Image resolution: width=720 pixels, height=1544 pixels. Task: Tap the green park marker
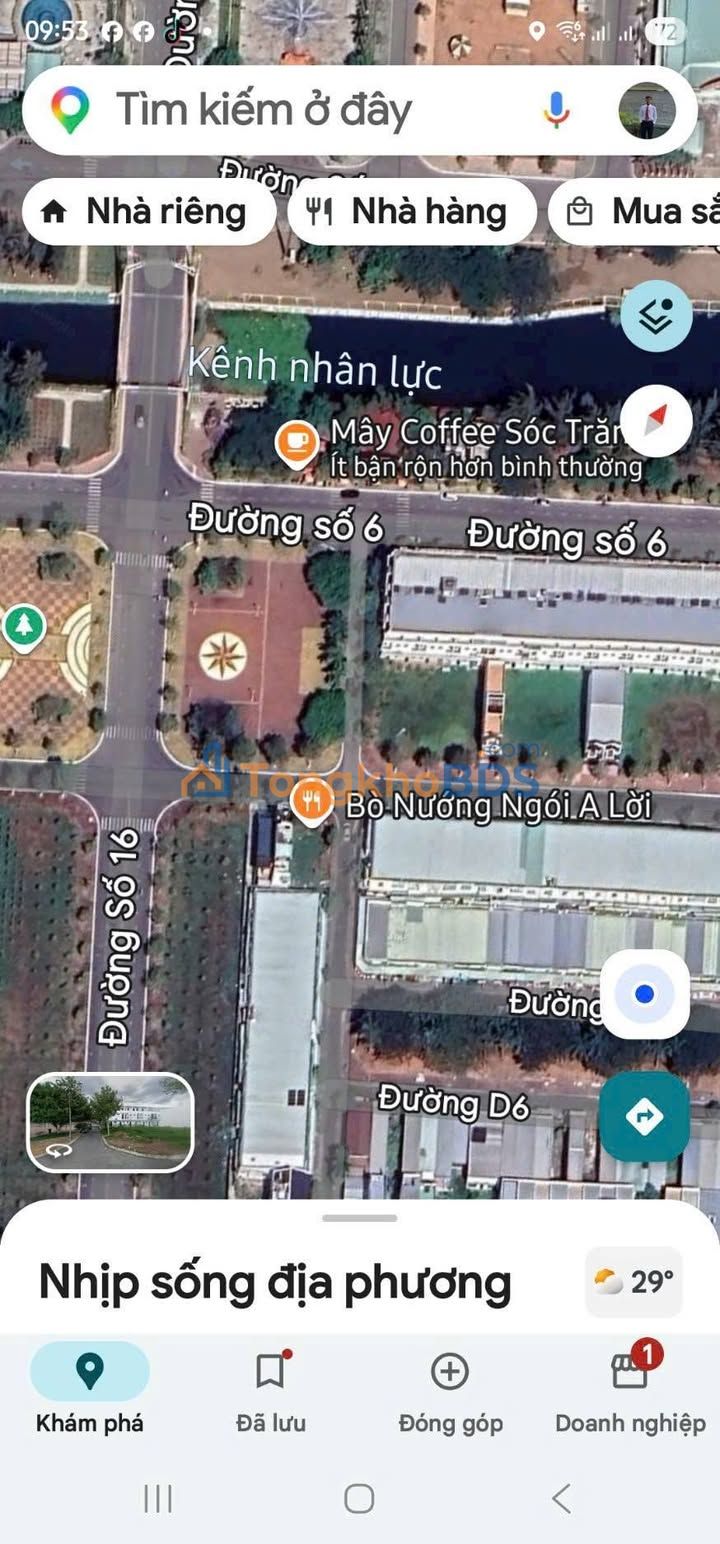(x=23, y=628)
